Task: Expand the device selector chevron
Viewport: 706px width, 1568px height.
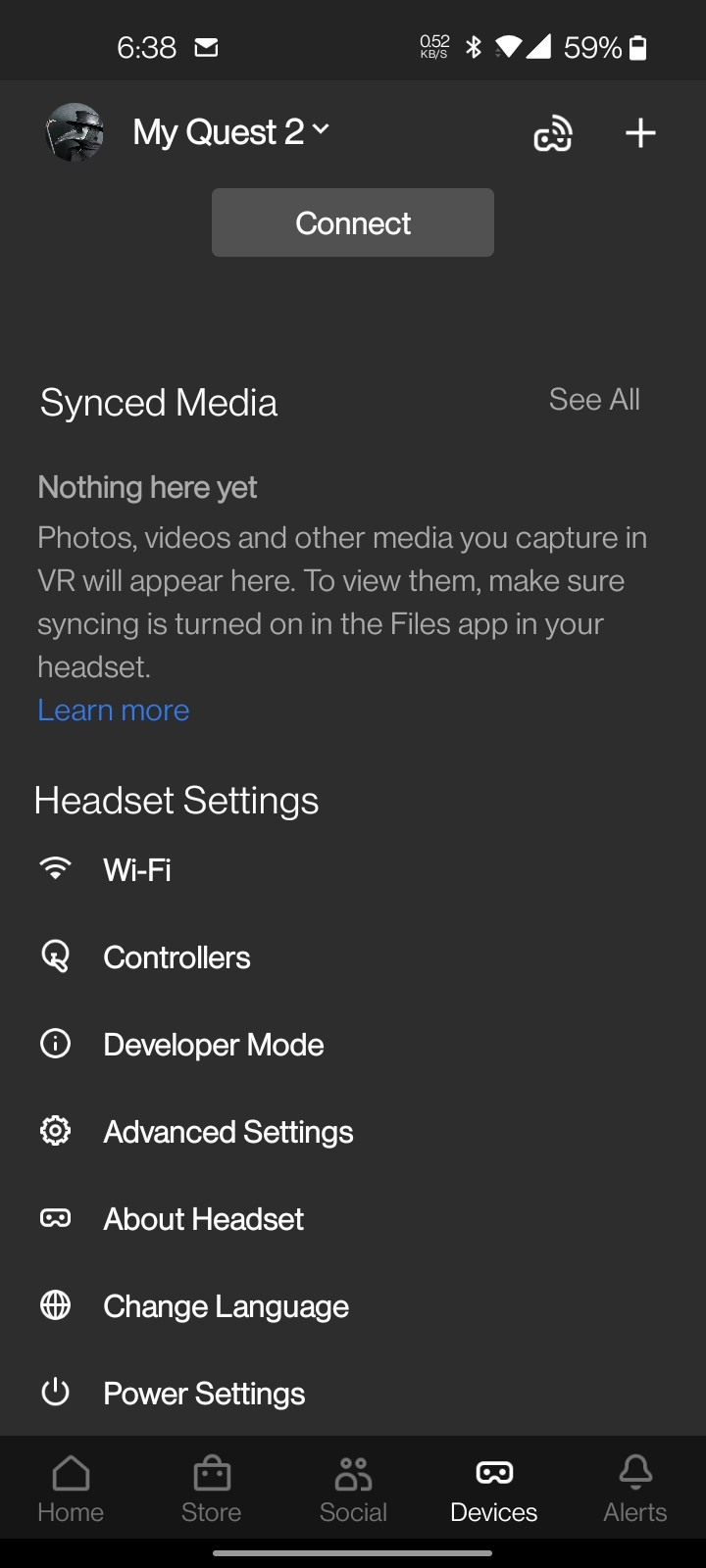Action: [321, 131]
